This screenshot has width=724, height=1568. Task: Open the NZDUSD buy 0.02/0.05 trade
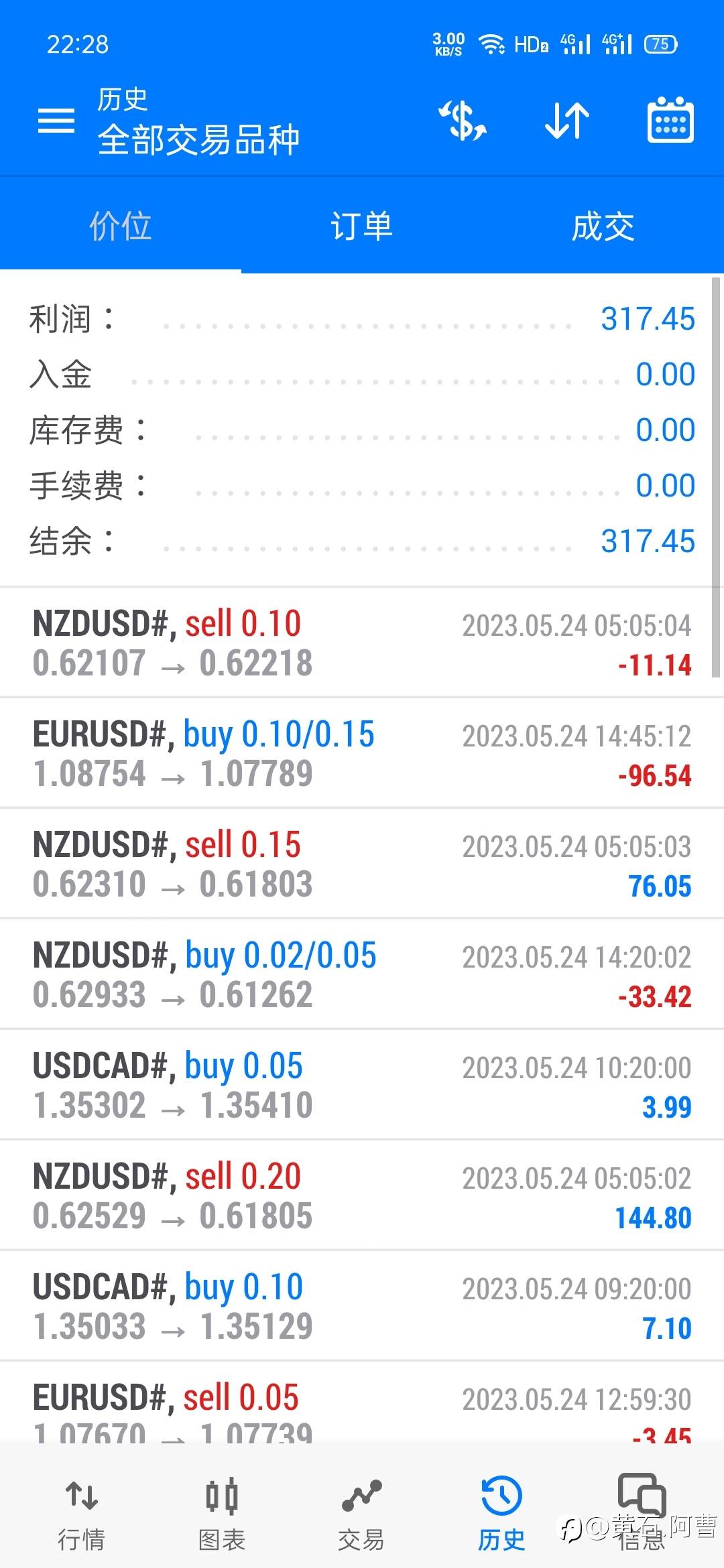pyautogui.click(x=362, y=975)
